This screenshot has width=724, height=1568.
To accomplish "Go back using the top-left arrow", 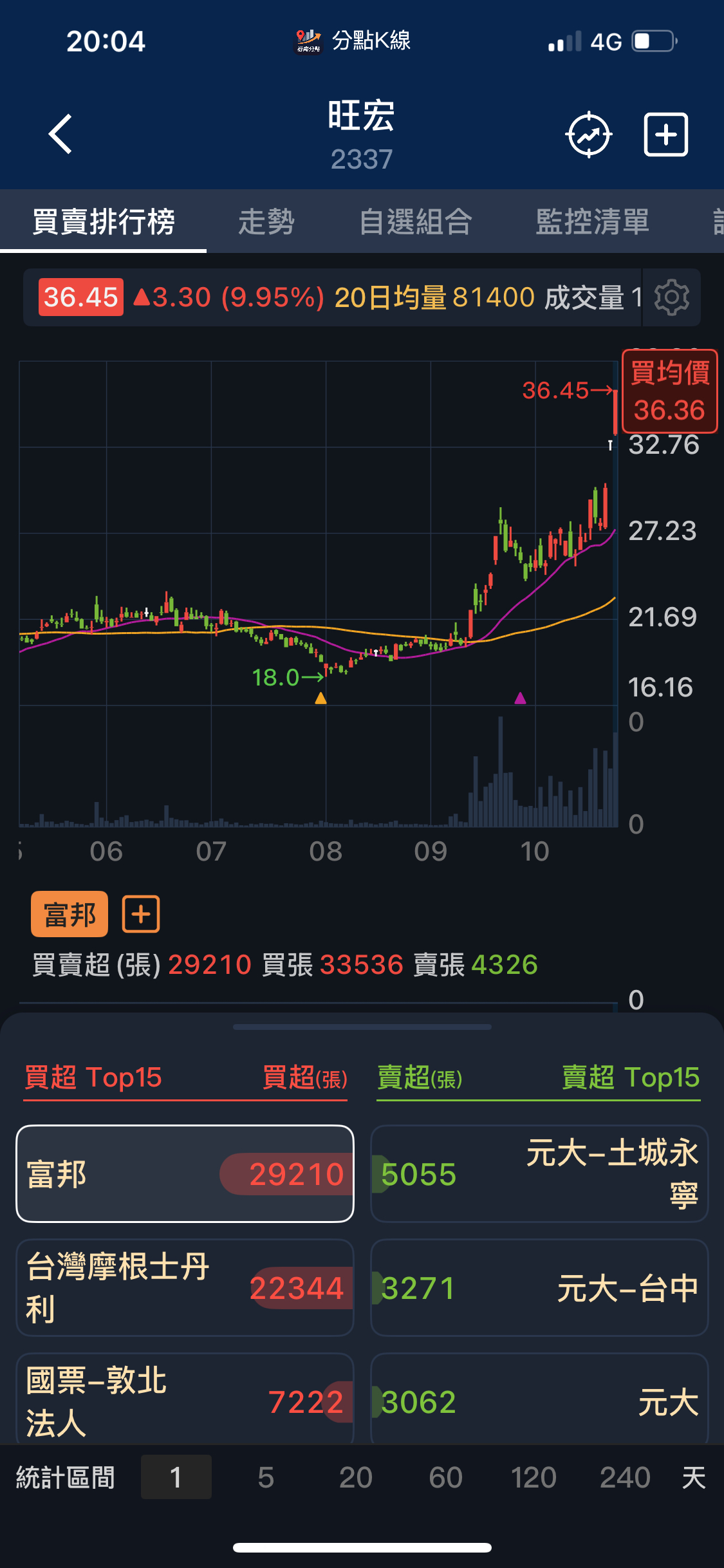I will 60,135.
